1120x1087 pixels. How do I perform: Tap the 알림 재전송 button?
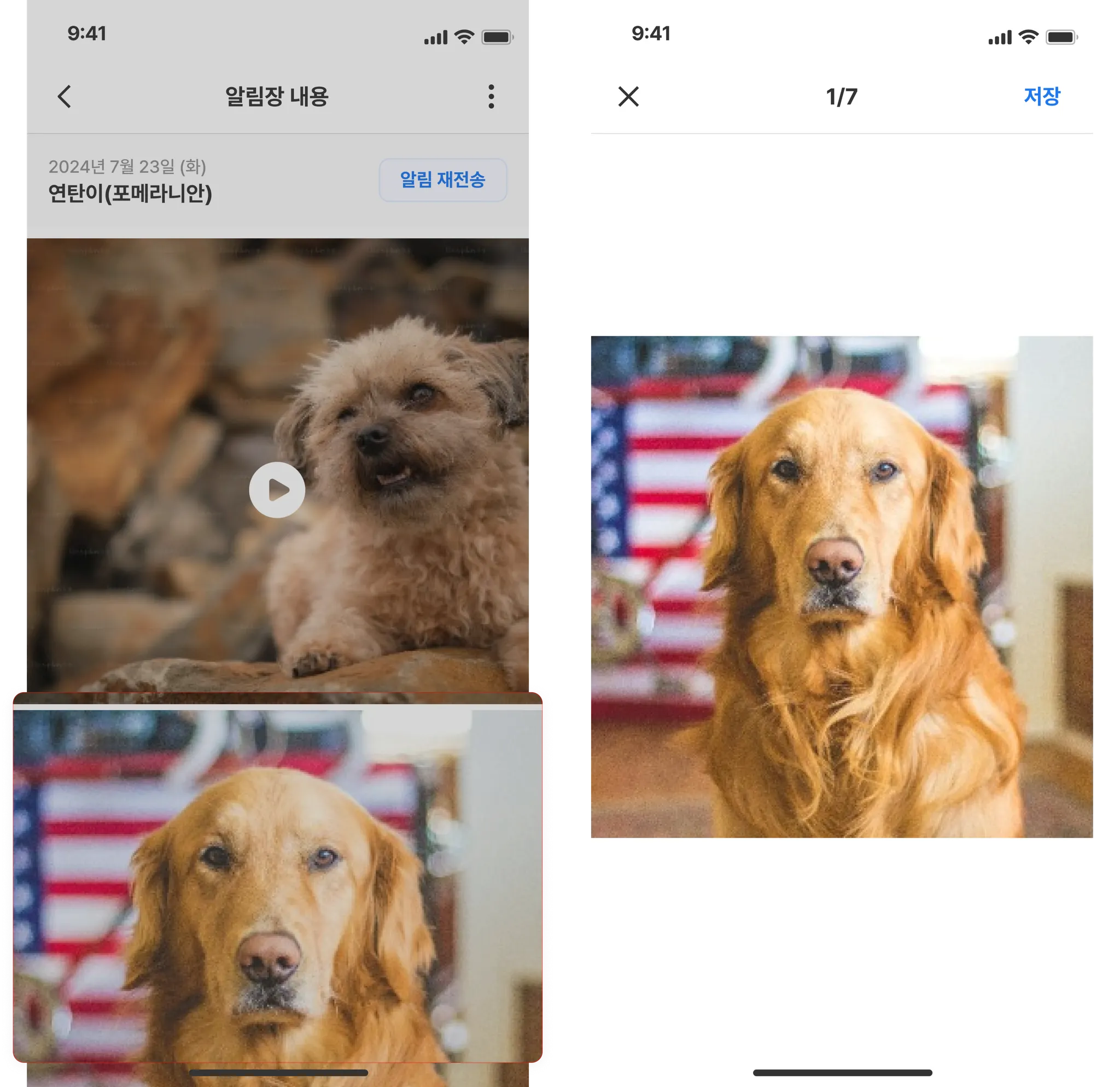pyautogui.click(x=443, y=180)
